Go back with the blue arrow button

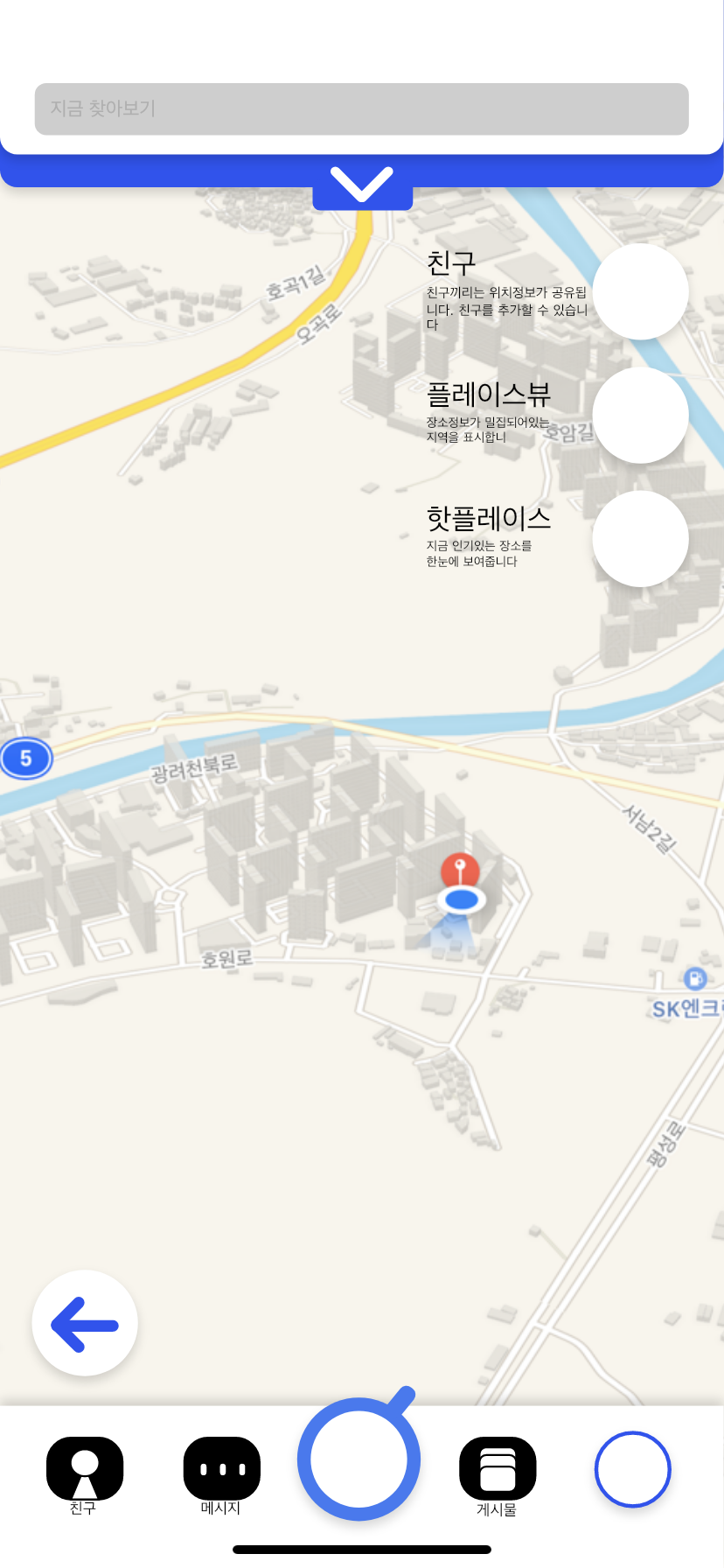click(85, 1323)
